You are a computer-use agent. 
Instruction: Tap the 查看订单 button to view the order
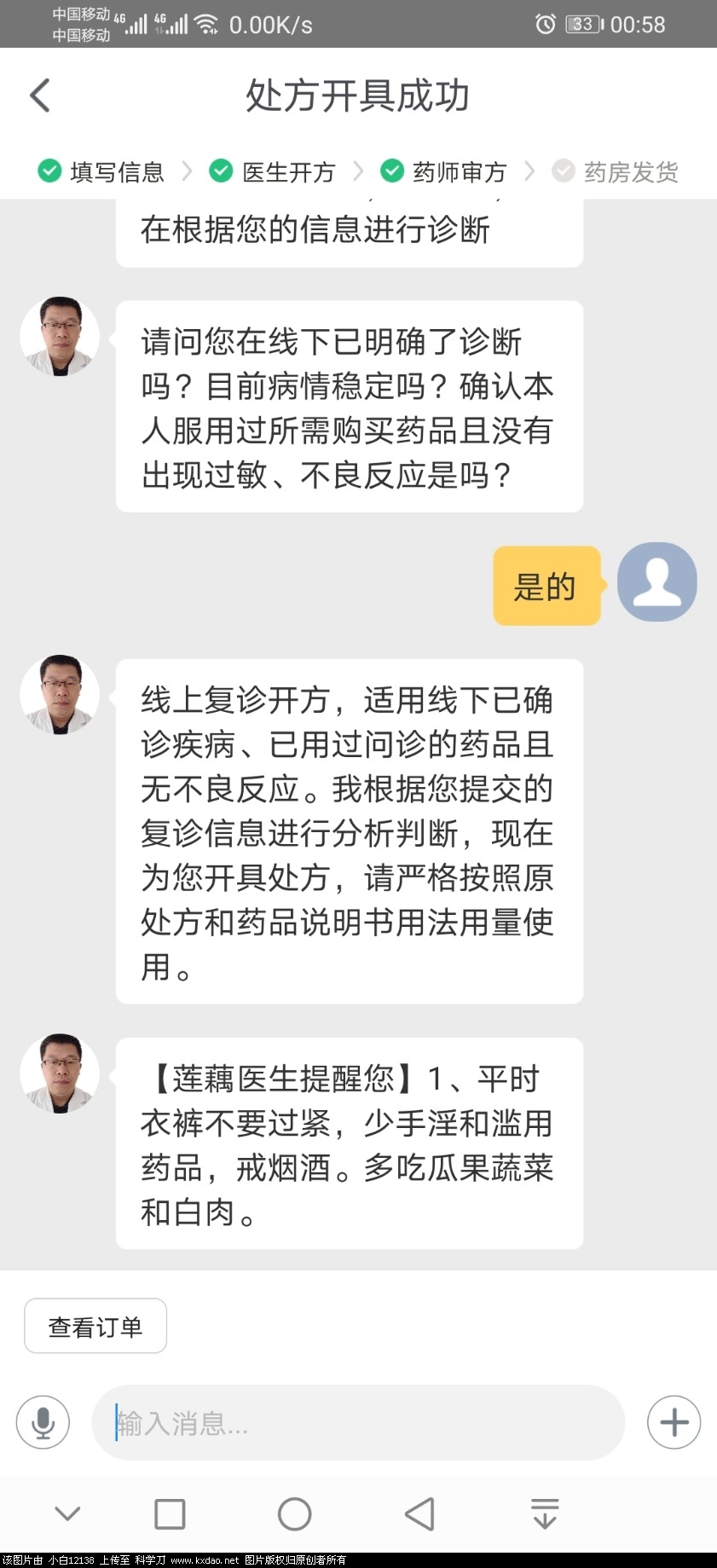click(x=95, y=1325)
